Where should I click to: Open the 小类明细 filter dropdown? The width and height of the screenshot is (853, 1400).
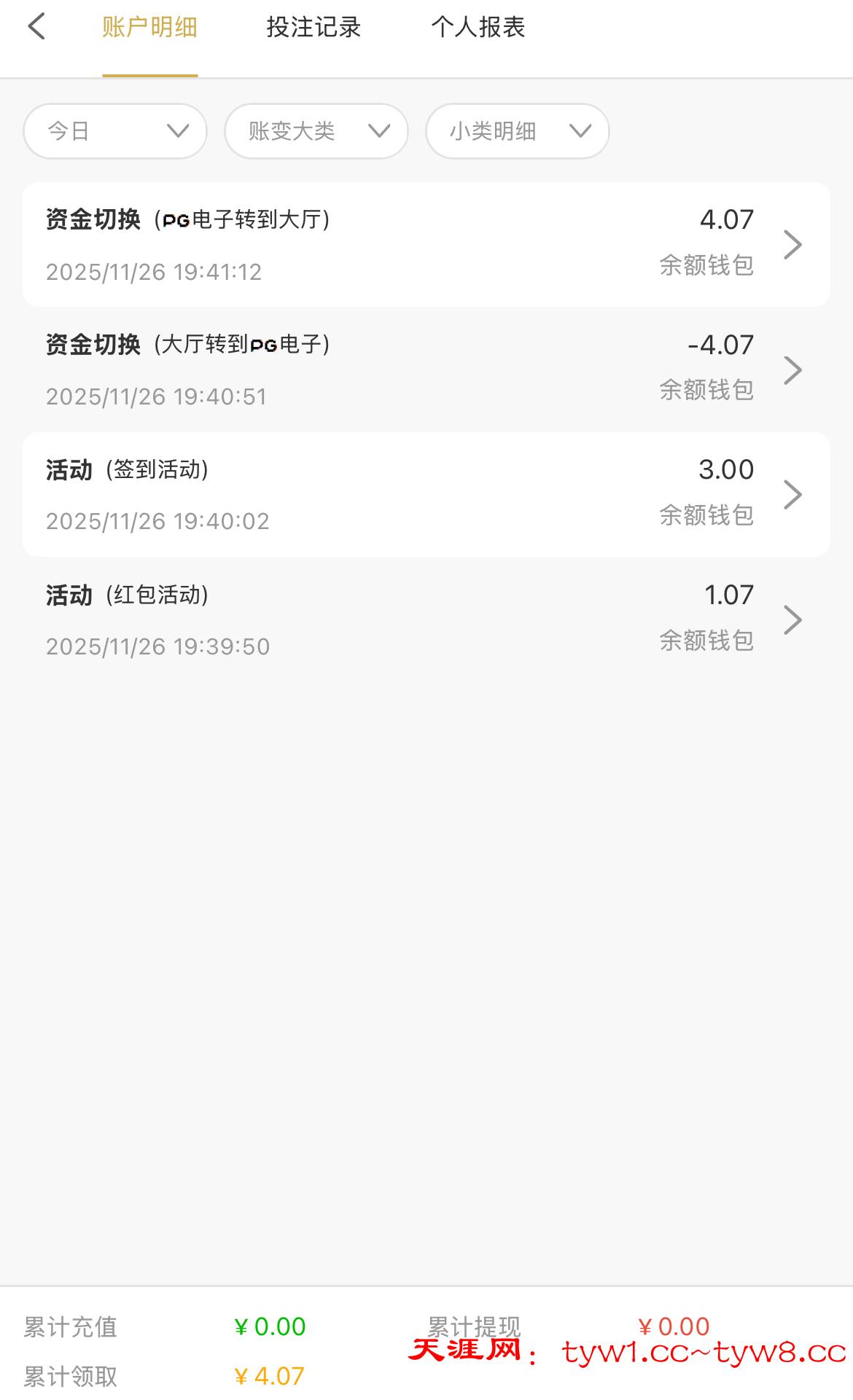tap(517, 131)
